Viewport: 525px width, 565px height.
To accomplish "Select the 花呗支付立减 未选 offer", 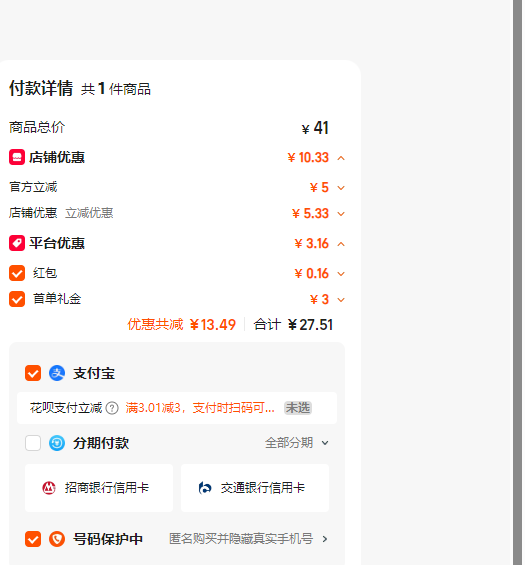I will click(298, 408).
